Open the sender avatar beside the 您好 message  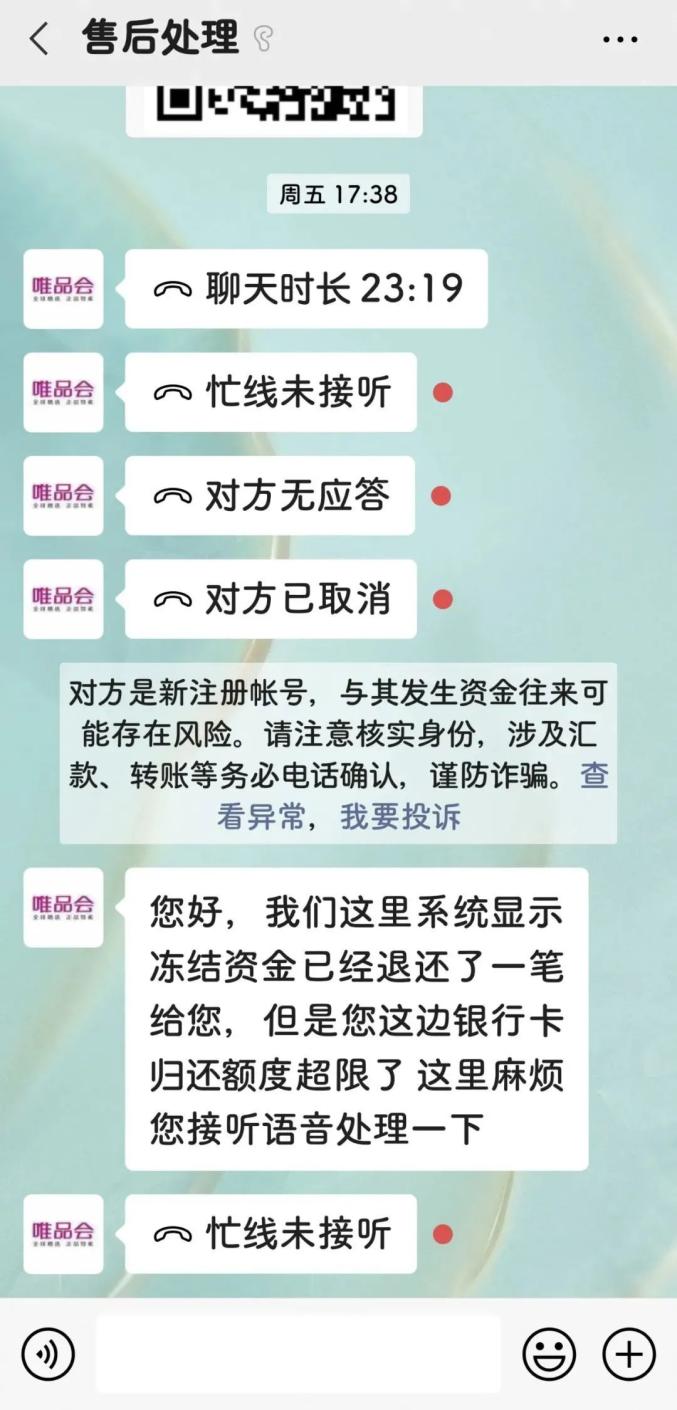point(63,907)
